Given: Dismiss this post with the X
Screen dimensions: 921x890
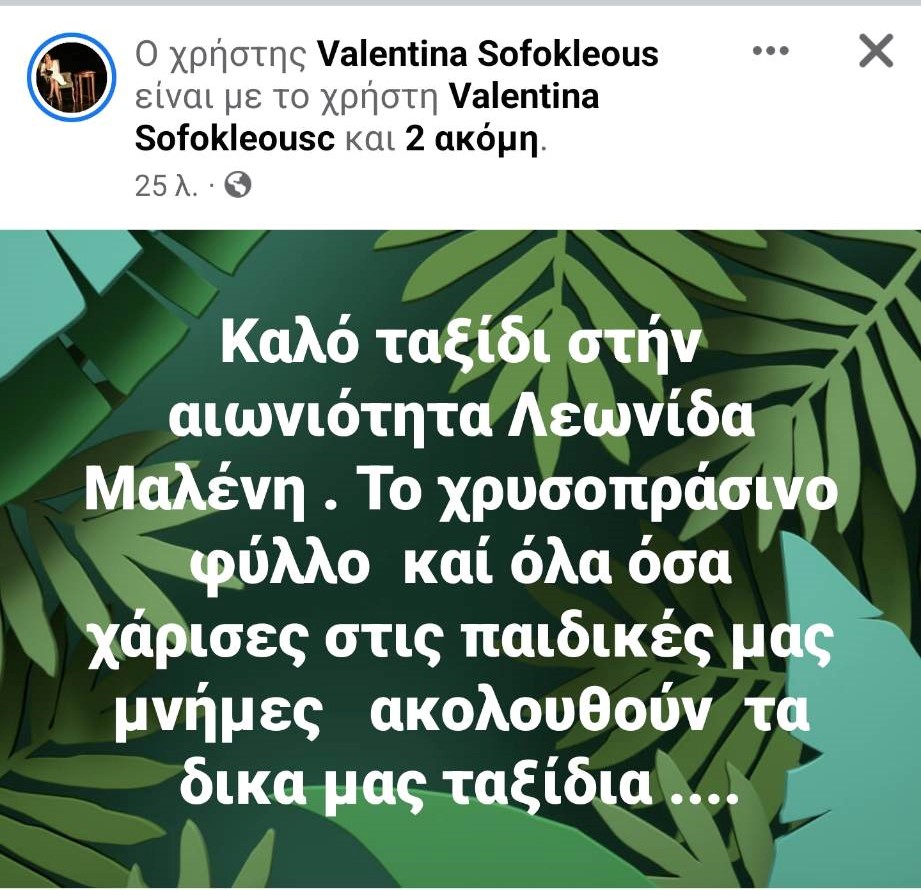Looking at the screenshot, I should [x=876, y=51].
